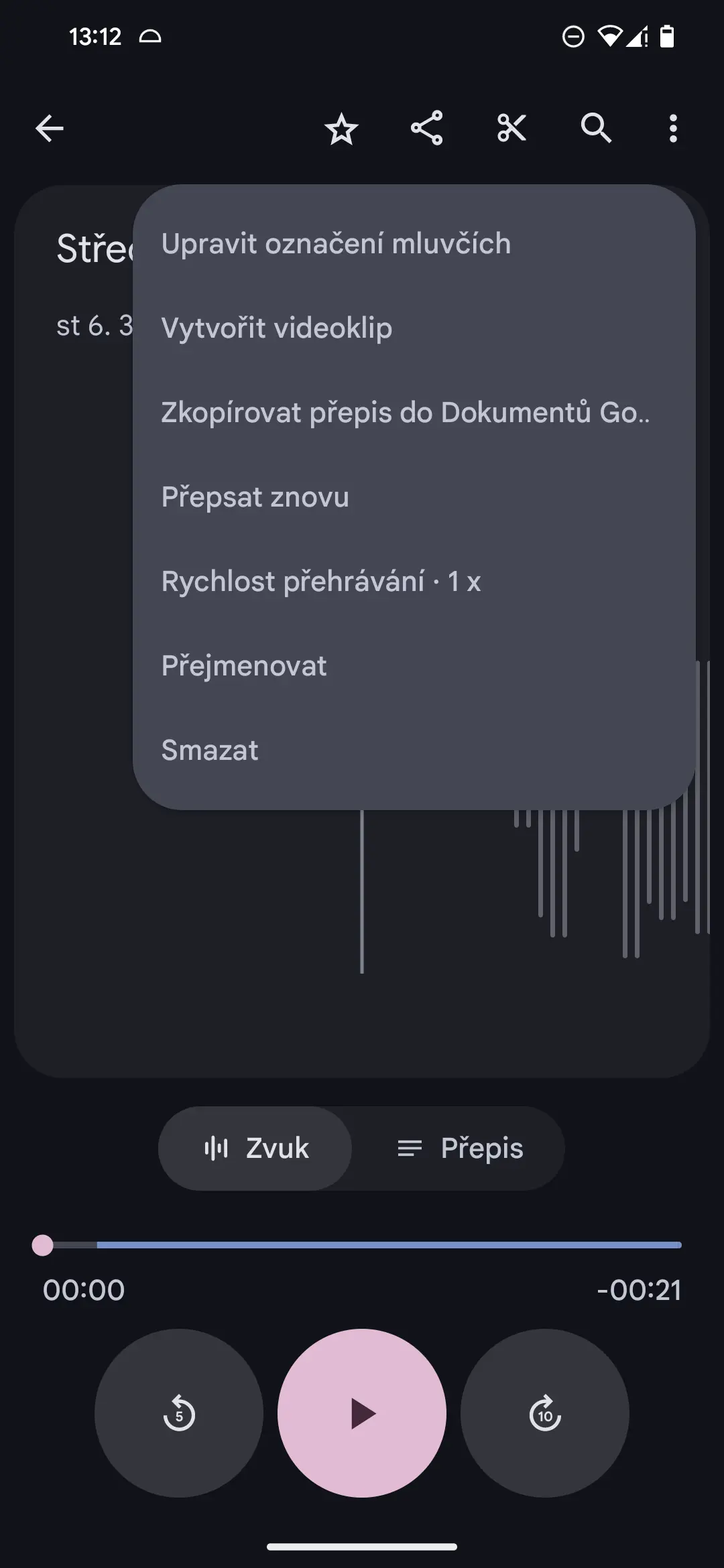Share this recording
The height and width of the screenshot is (1568, 724).
426,128
